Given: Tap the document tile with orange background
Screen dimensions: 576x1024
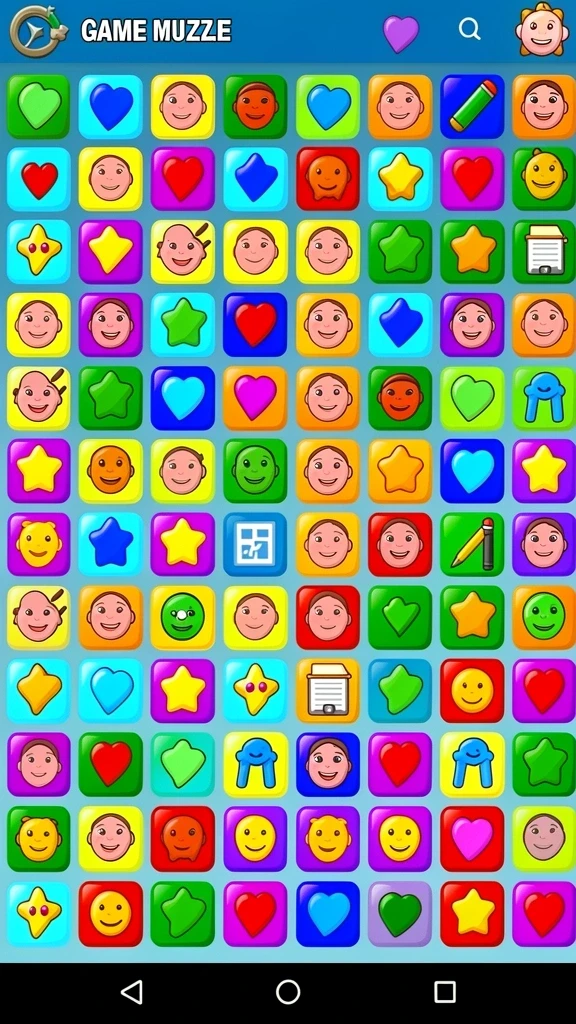Looking at the screenshot, I should click(328, 690).
